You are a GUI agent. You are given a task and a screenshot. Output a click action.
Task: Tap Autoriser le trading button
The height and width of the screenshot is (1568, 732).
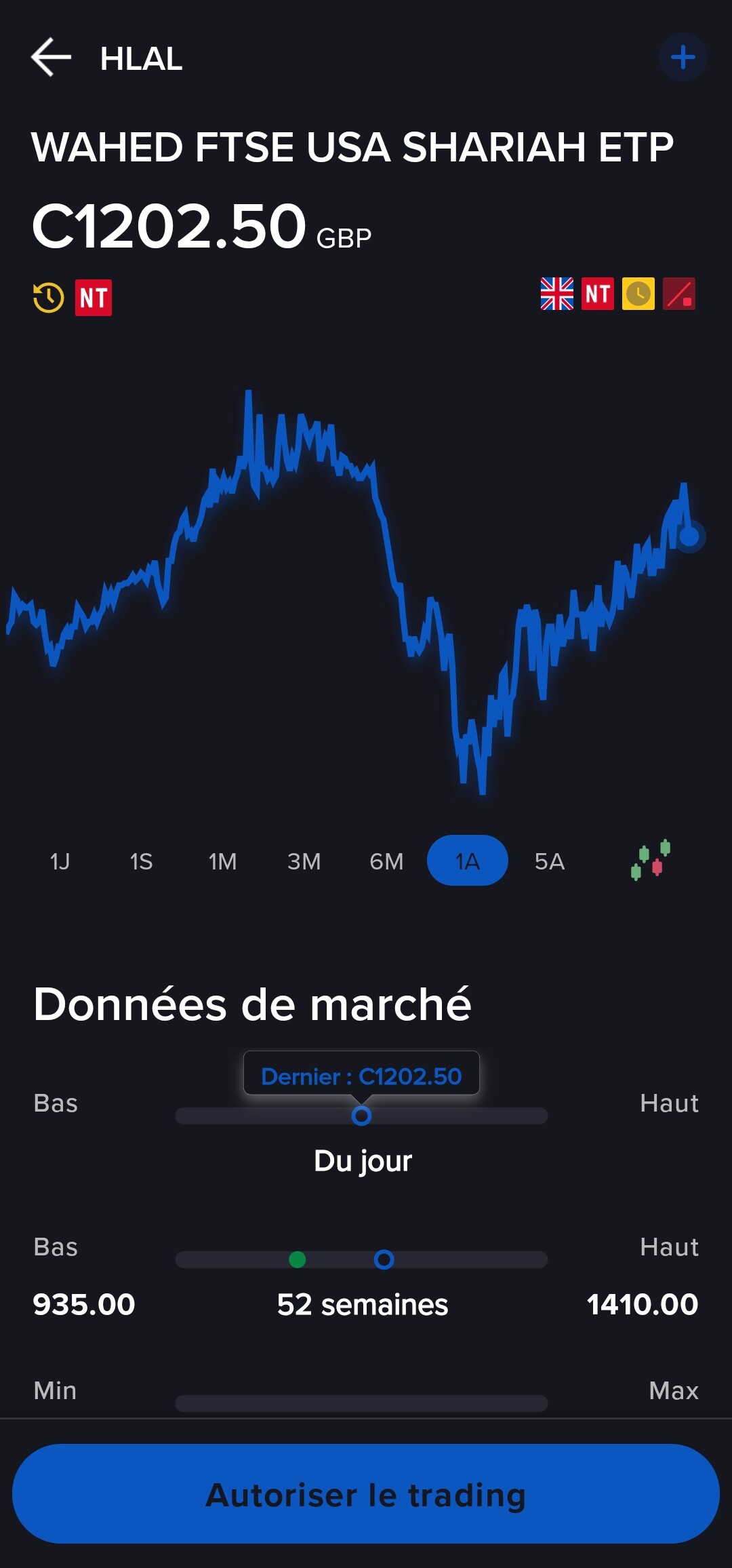point(366,1494)
